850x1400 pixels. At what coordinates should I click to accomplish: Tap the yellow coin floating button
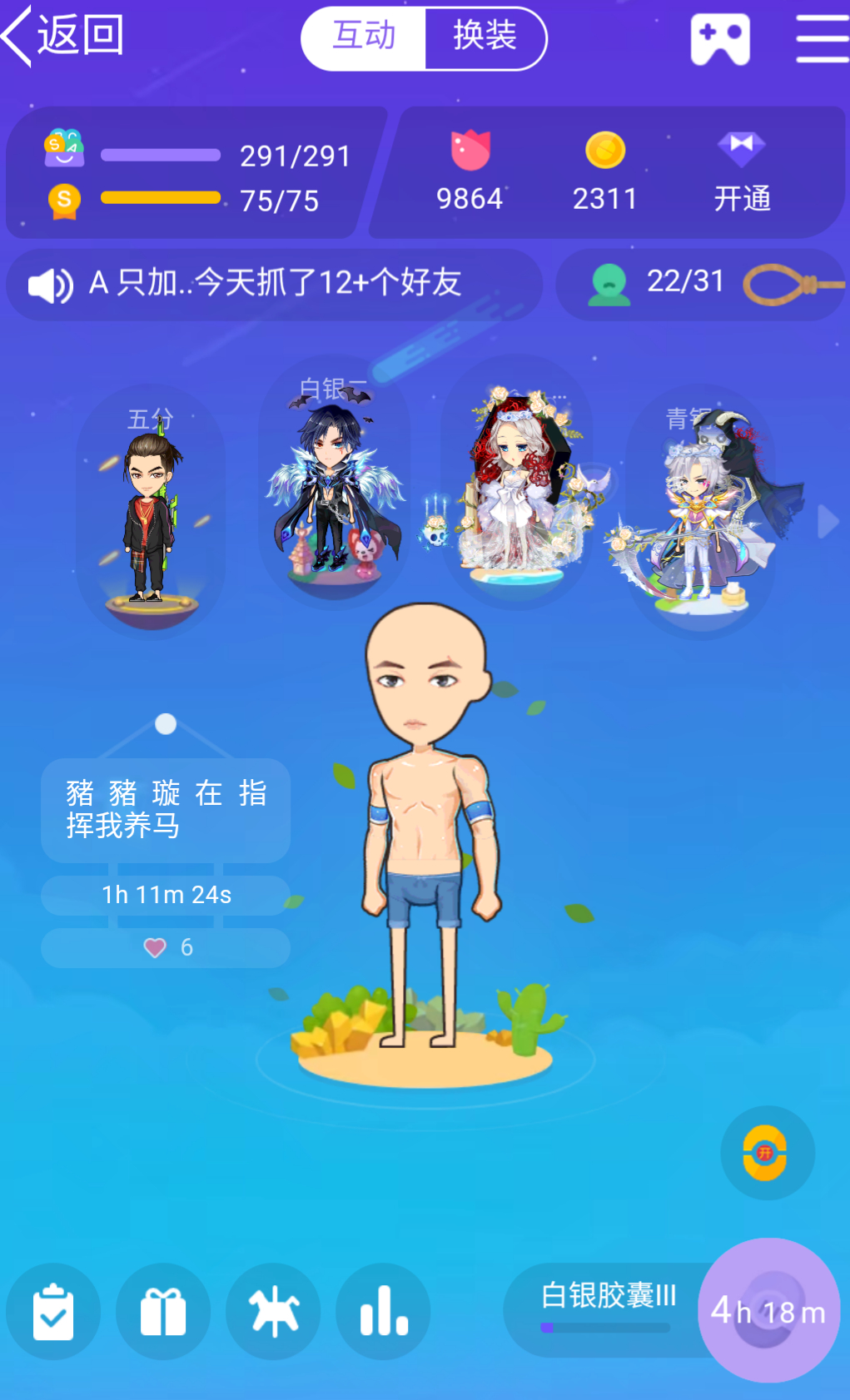click(x=767, y=1153)
